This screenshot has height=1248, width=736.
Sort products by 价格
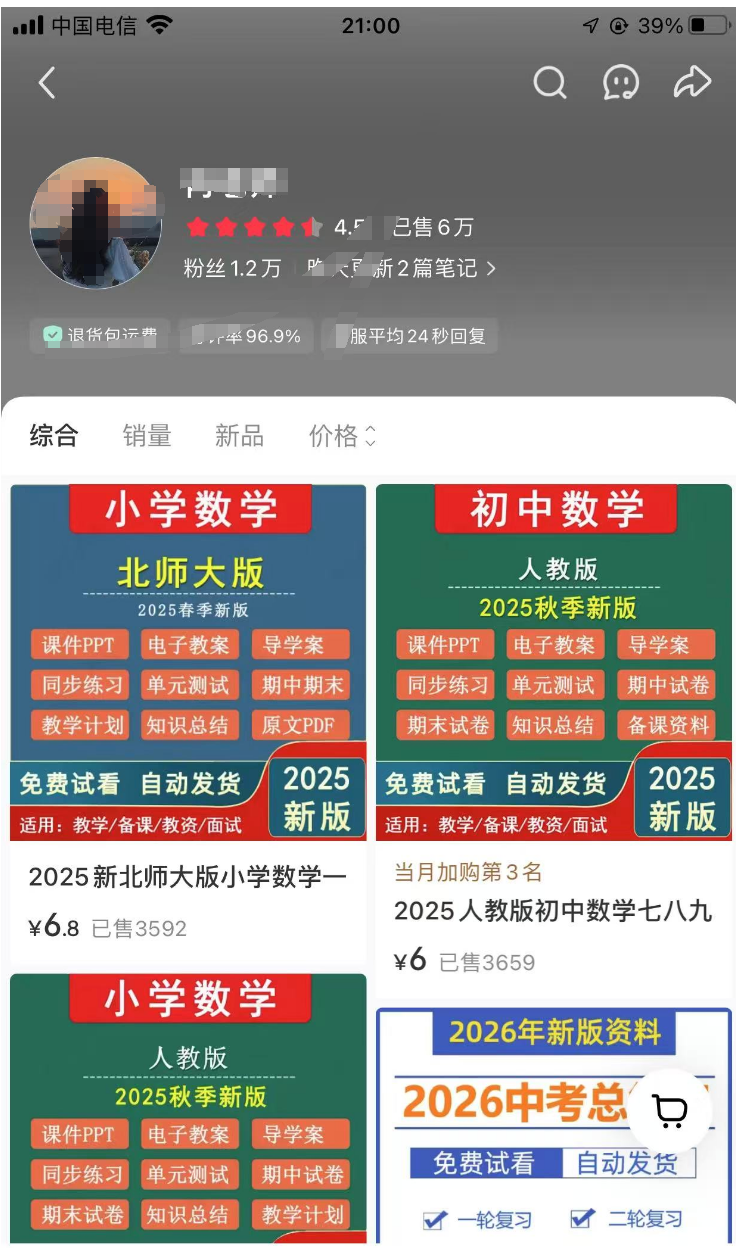(342, 436)
